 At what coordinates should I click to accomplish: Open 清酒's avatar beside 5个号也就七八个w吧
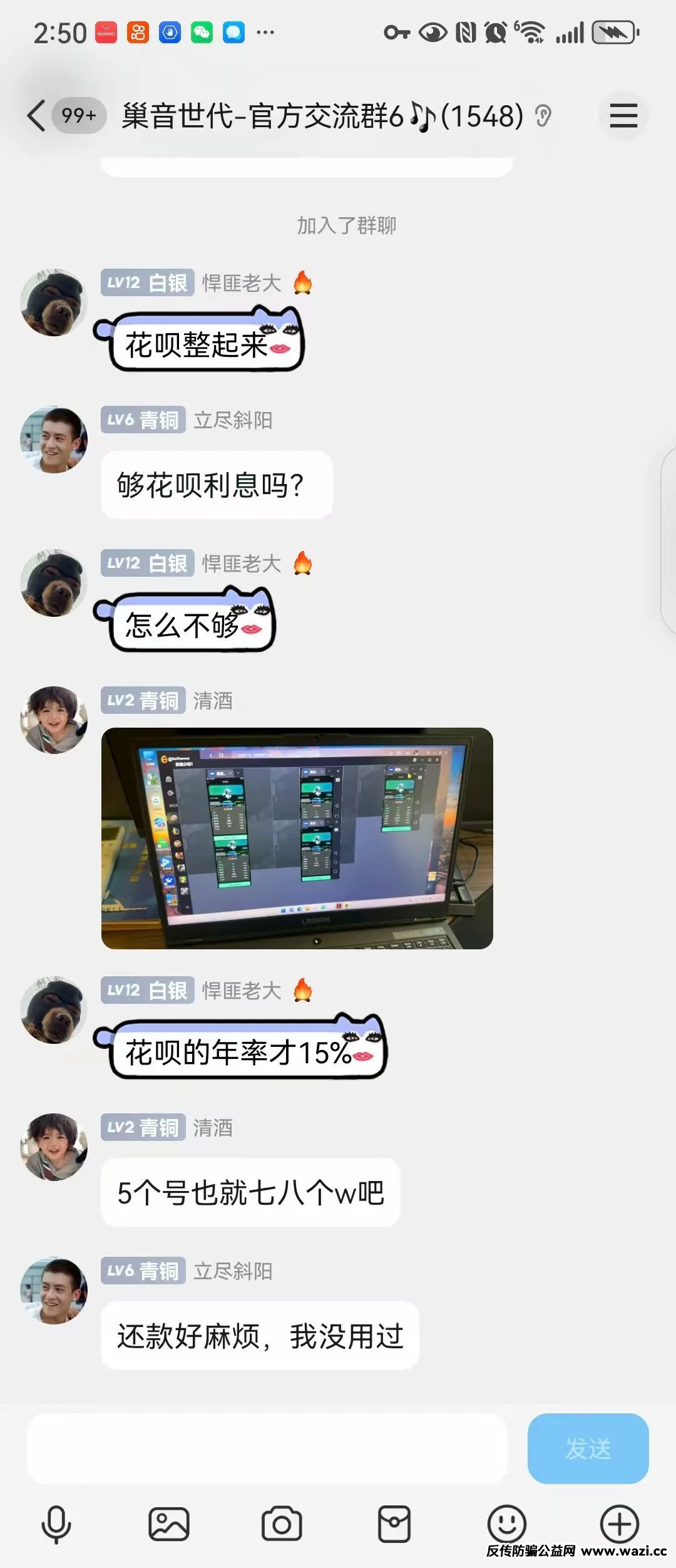pos(54,1147)
